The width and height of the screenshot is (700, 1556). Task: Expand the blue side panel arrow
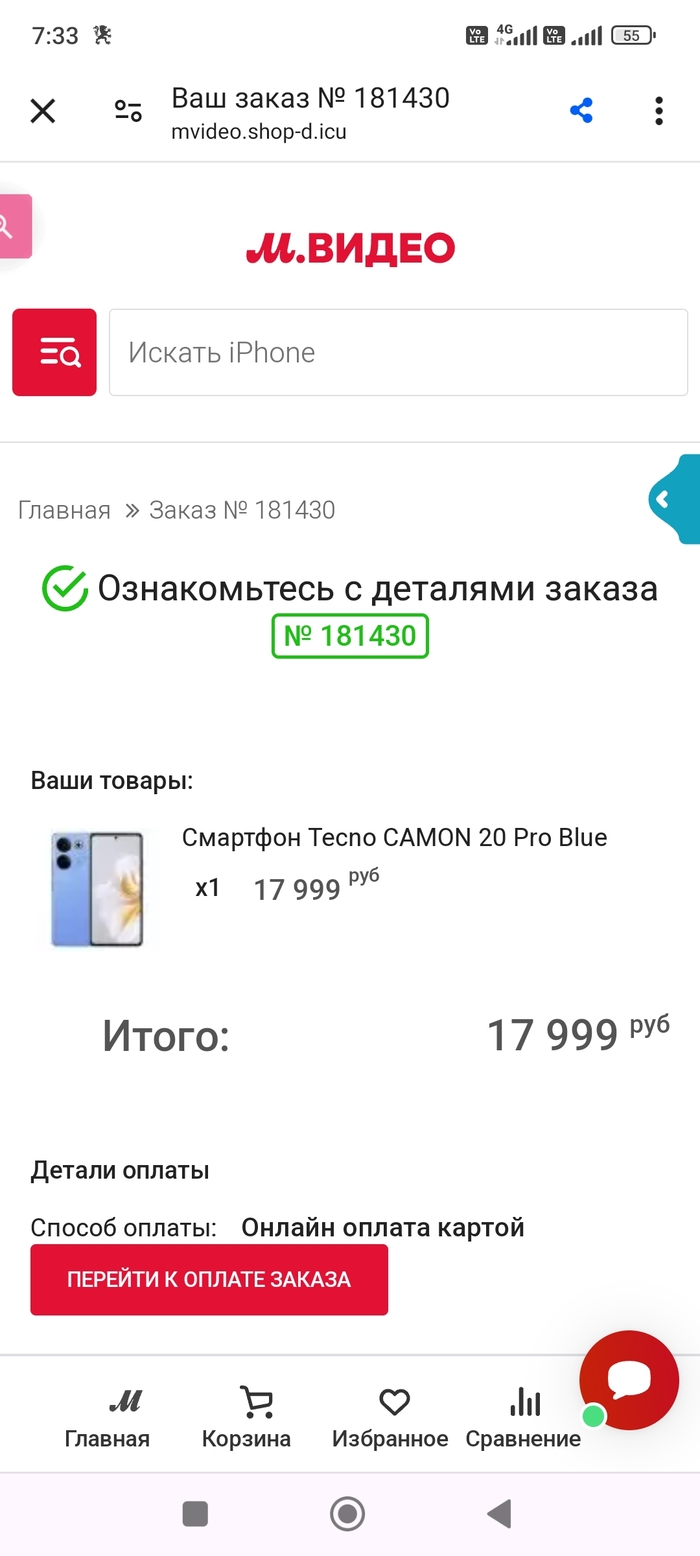[665, 499]
